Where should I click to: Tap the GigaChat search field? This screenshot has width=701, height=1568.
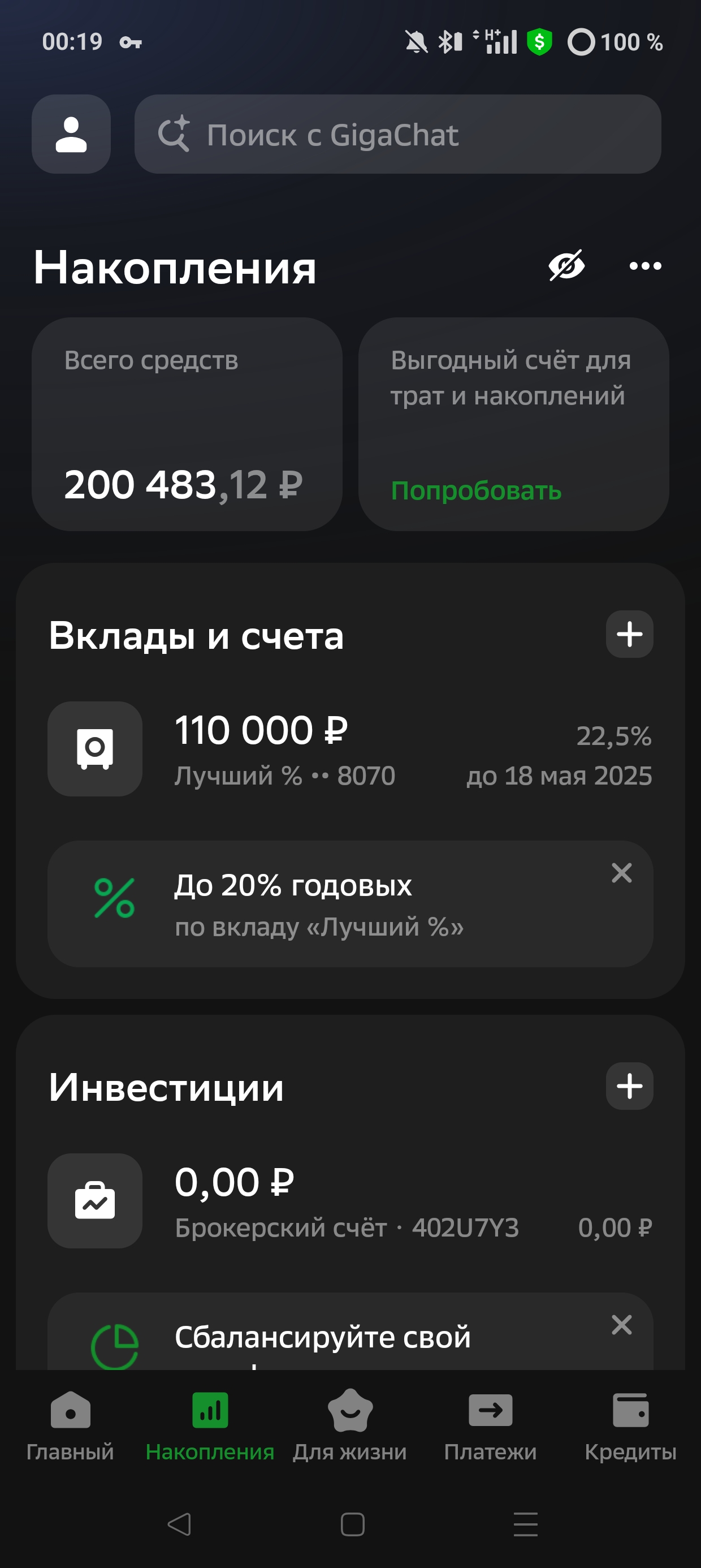pos(397,134)
